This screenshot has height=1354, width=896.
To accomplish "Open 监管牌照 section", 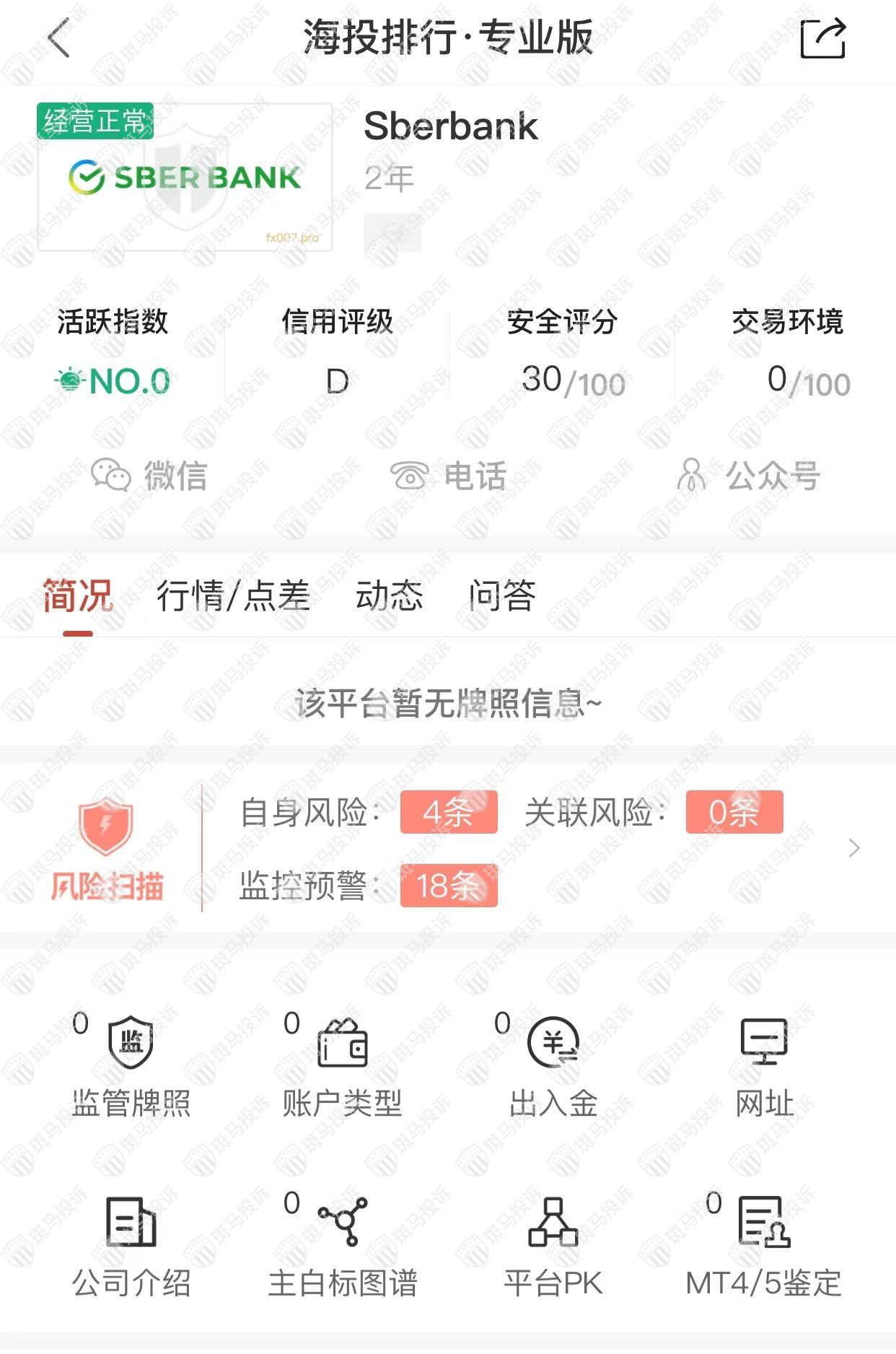I will [x=131, y=1066].
